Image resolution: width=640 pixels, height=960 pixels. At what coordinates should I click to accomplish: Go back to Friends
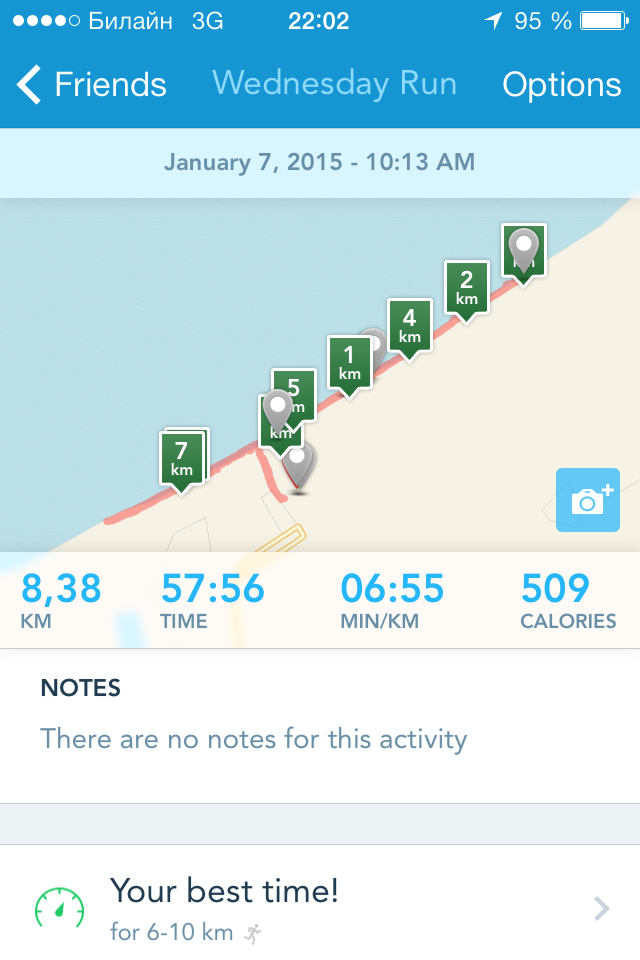tap(92, 85)
